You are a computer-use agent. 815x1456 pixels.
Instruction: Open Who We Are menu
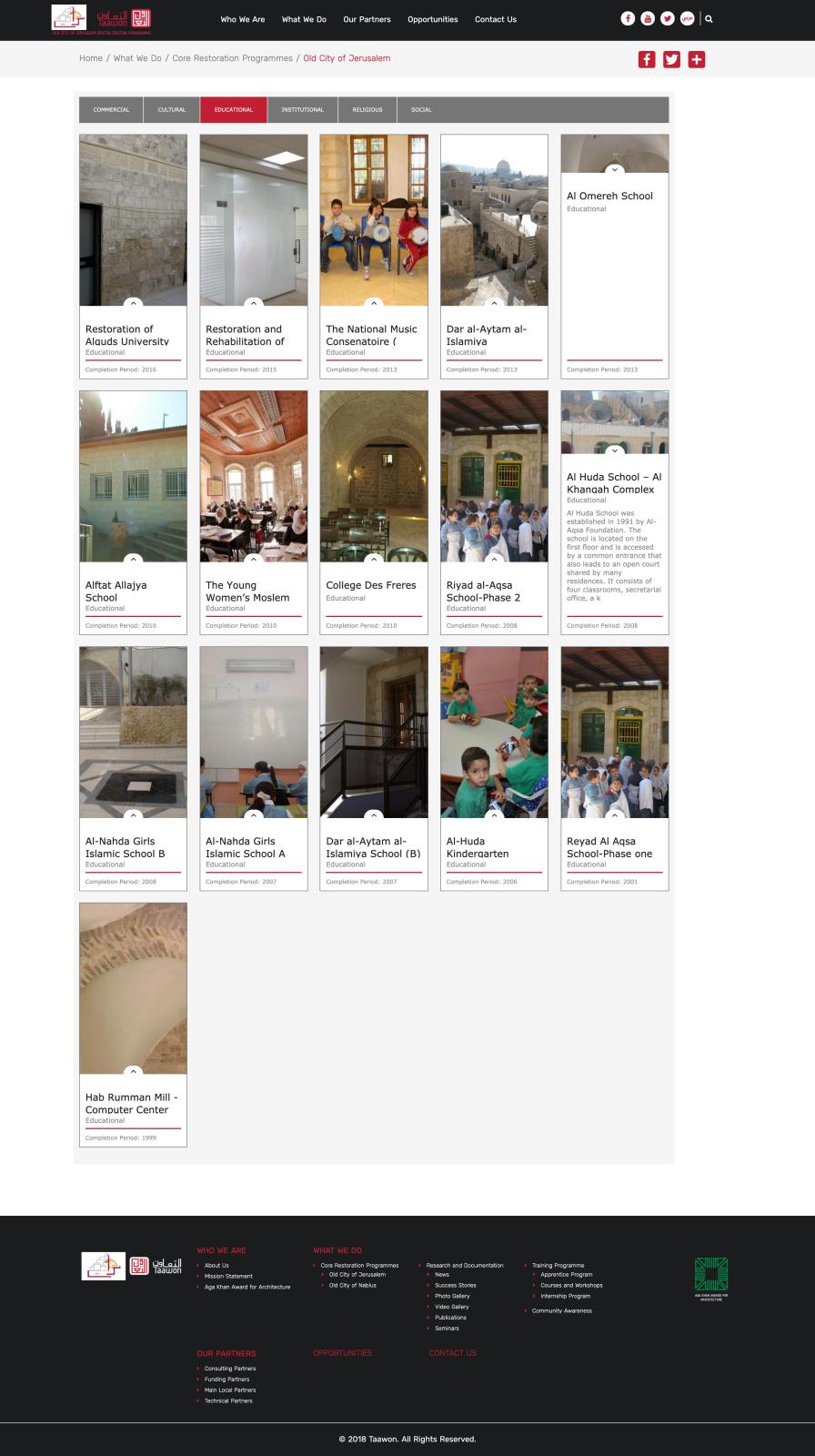coord(242,19)
